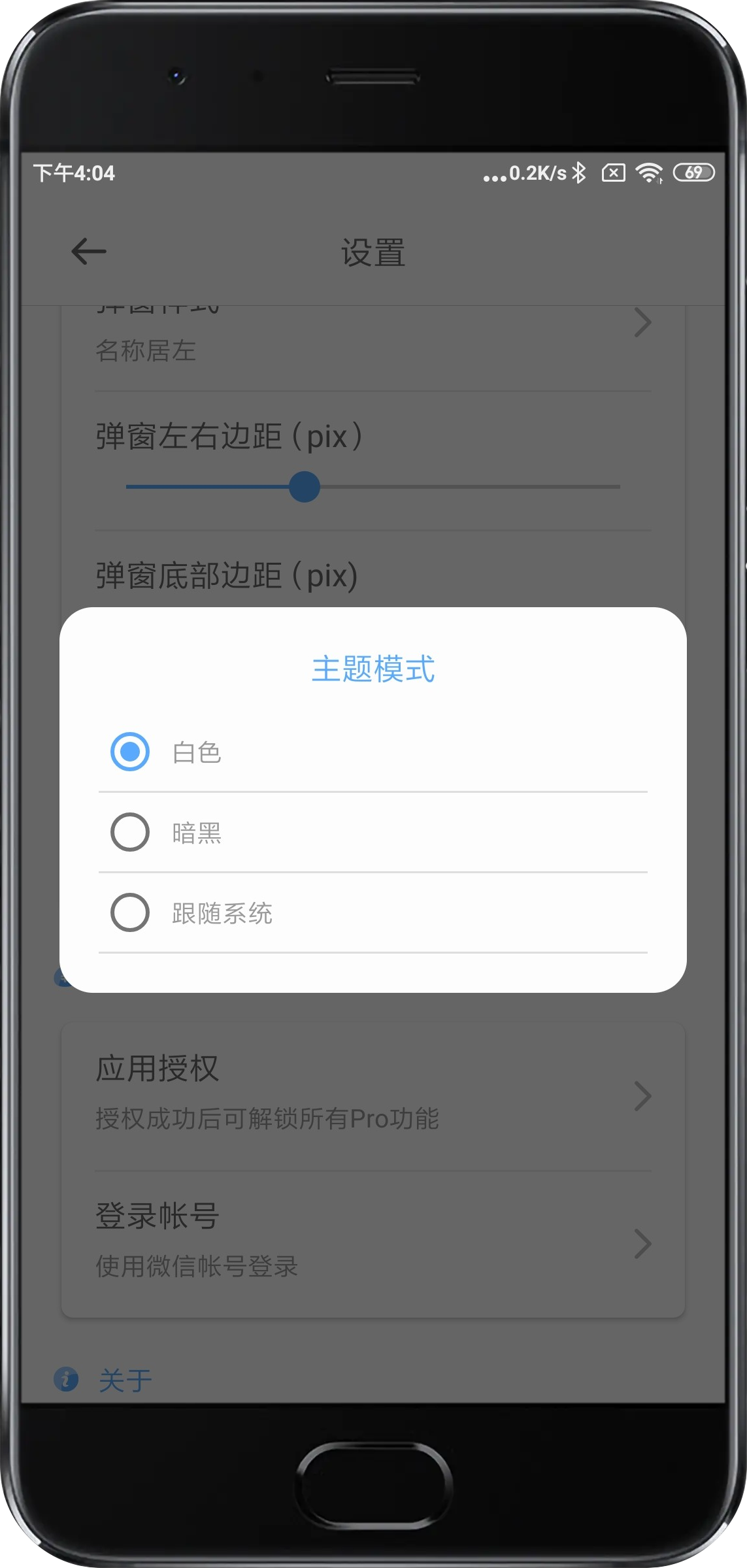Open 登录帐号 WeChat login row
The width and height of the screenshot is (747, 1568).
pyautogui.click(x=373, y=1244)
